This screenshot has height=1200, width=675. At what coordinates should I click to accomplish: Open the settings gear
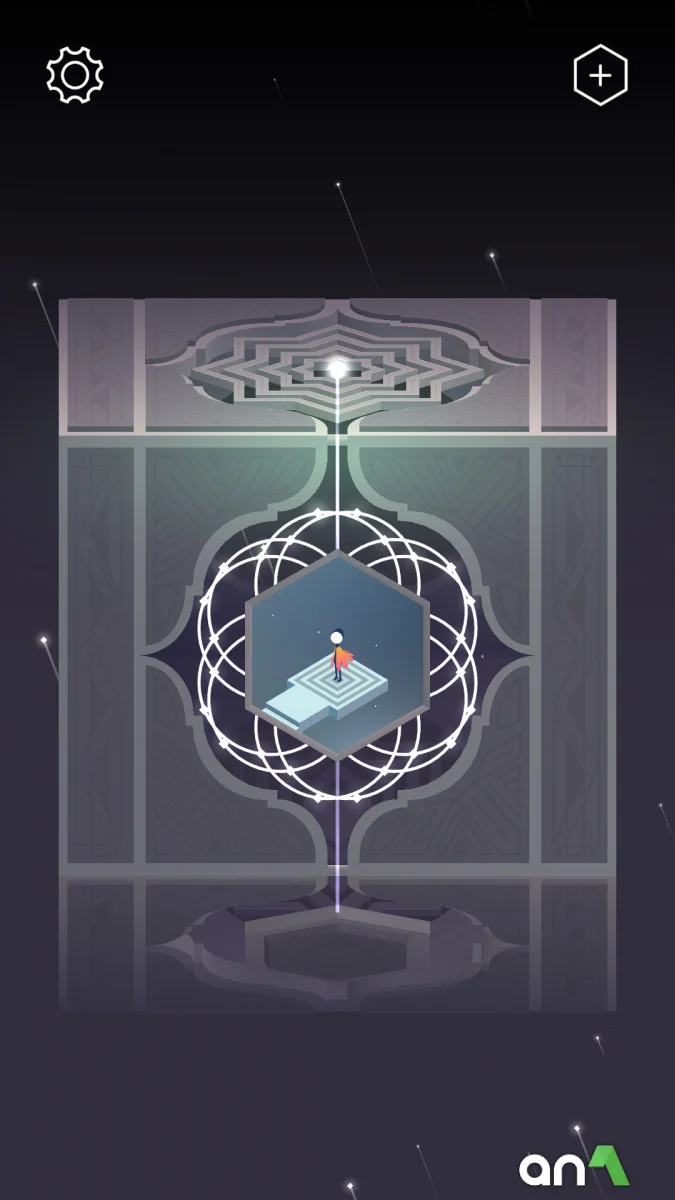tap(75, 75)
